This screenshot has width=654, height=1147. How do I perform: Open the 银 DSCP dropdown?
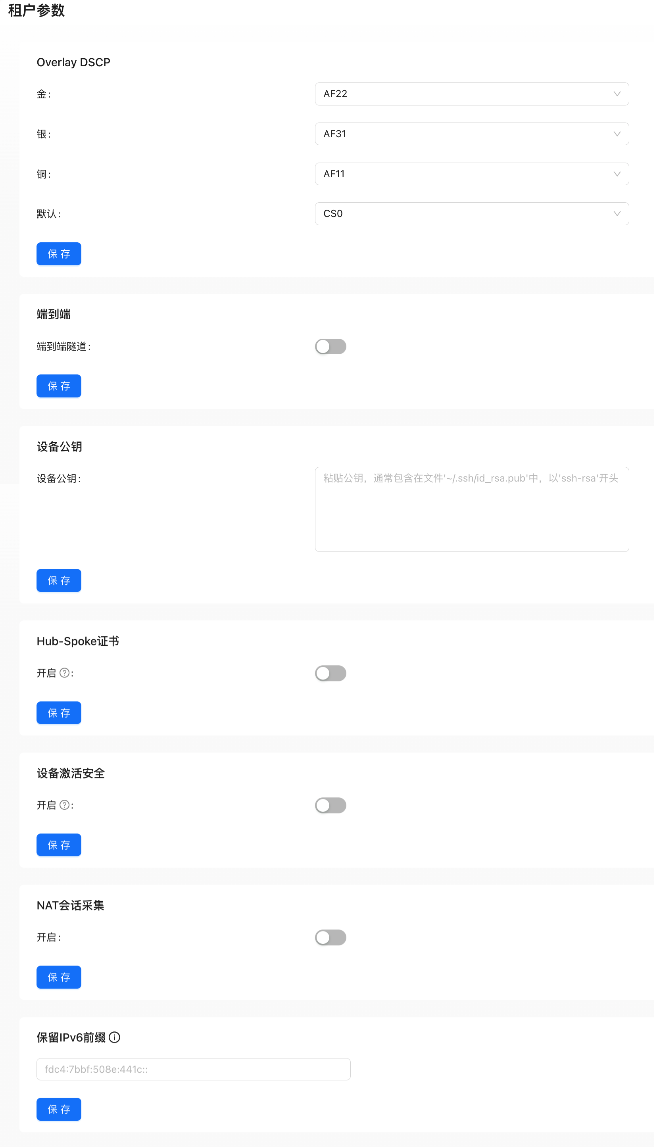[471, 134]
